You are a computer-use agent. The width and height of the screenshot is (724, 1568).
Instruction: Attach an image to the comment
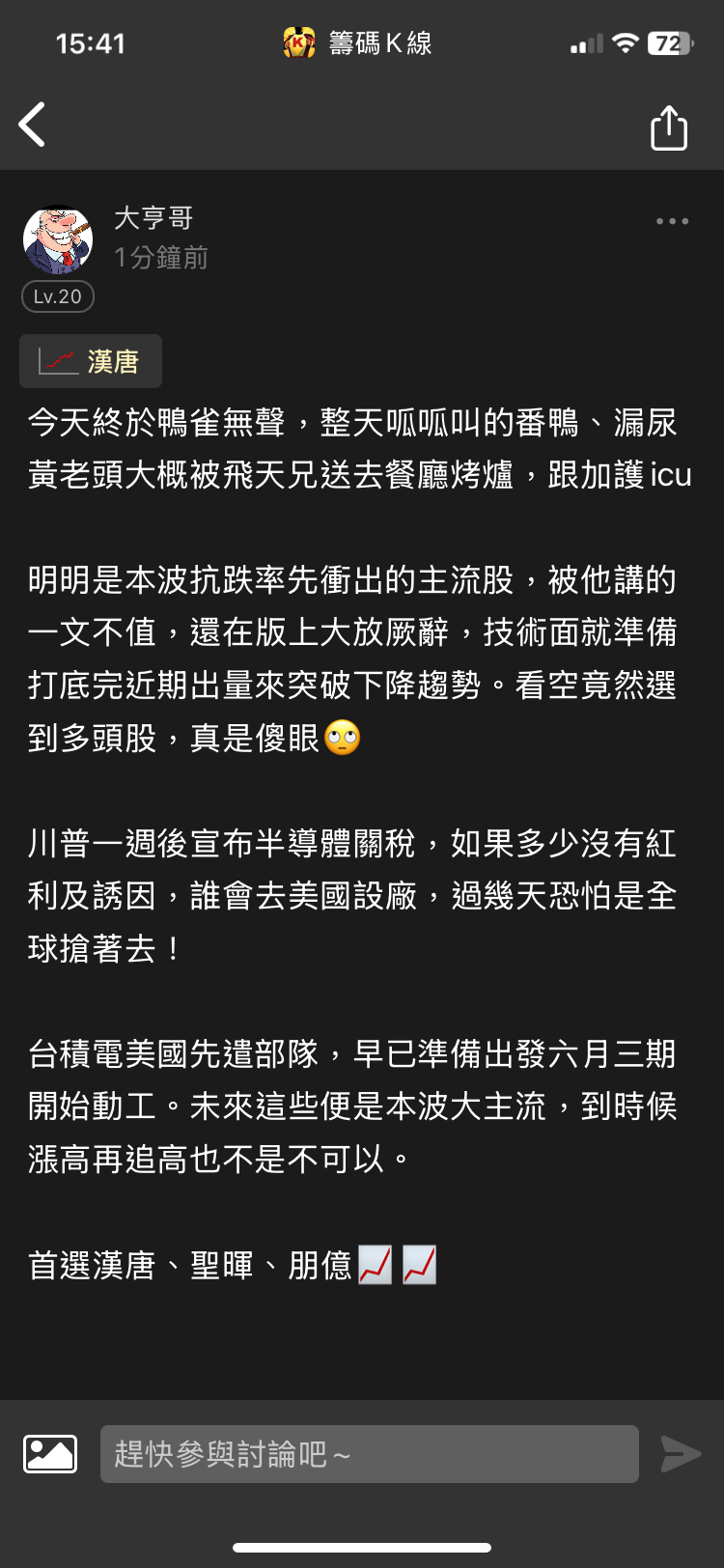50,1453
